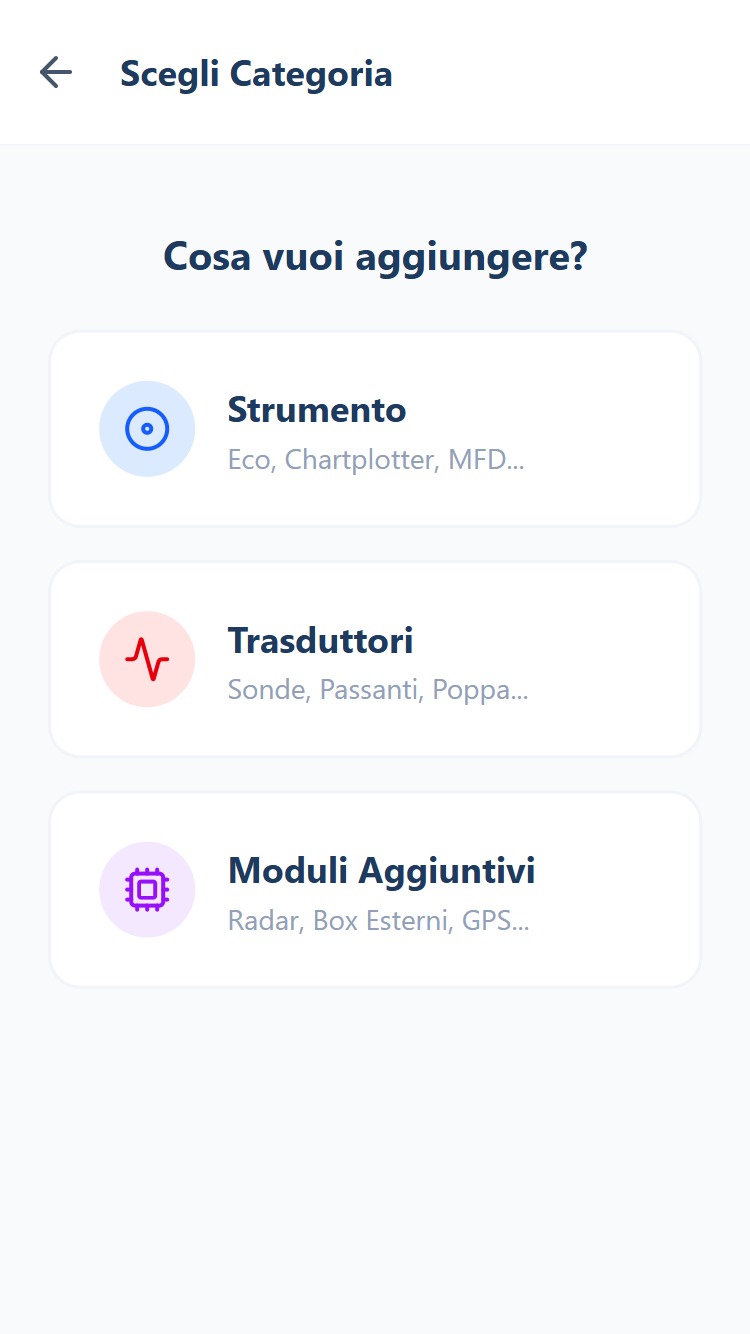
Task: Click the signal pulse icon in the middle card
Action: pyautogui.click(x=147, y=659)
